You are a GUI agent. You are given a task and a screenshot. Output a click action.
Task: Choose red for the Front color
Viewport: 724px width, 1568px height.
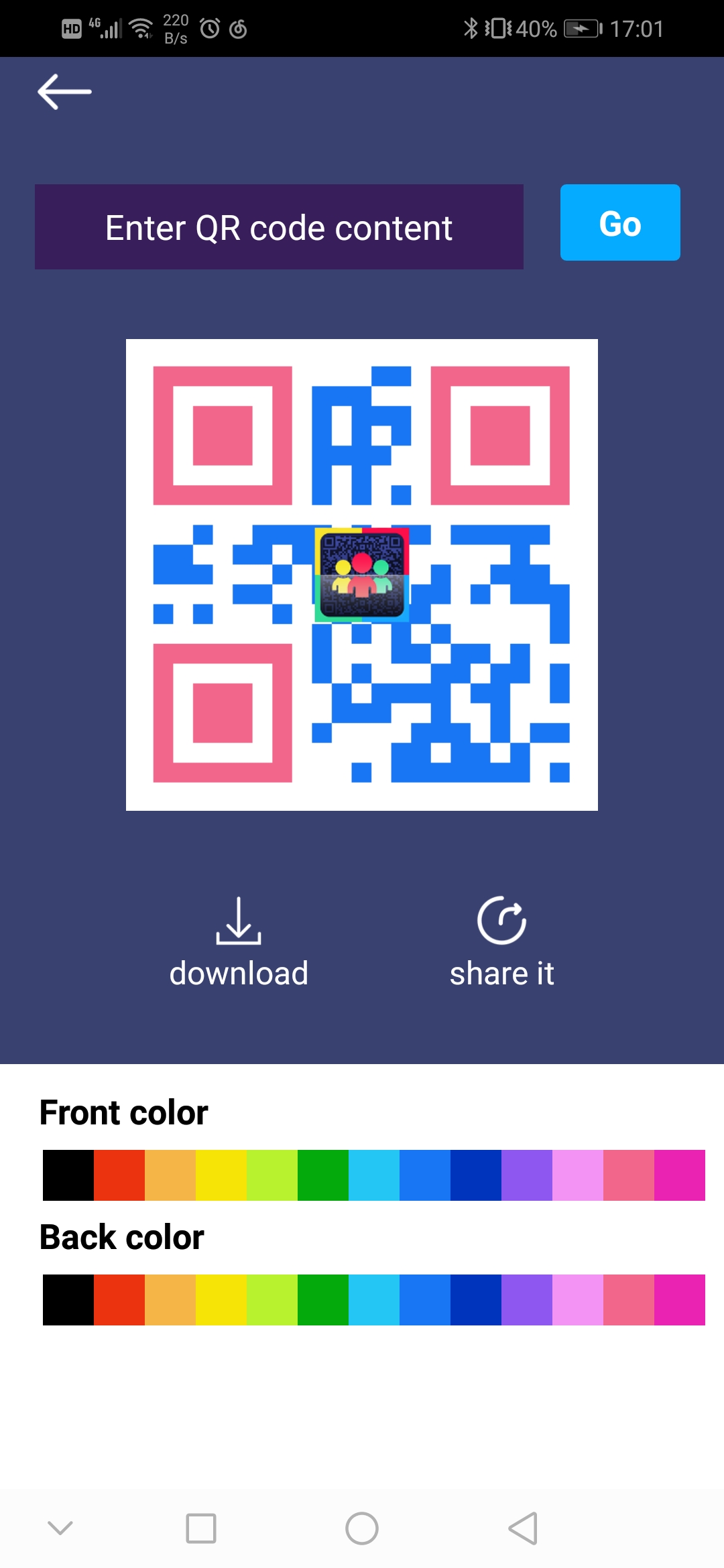pos(119,1175)
